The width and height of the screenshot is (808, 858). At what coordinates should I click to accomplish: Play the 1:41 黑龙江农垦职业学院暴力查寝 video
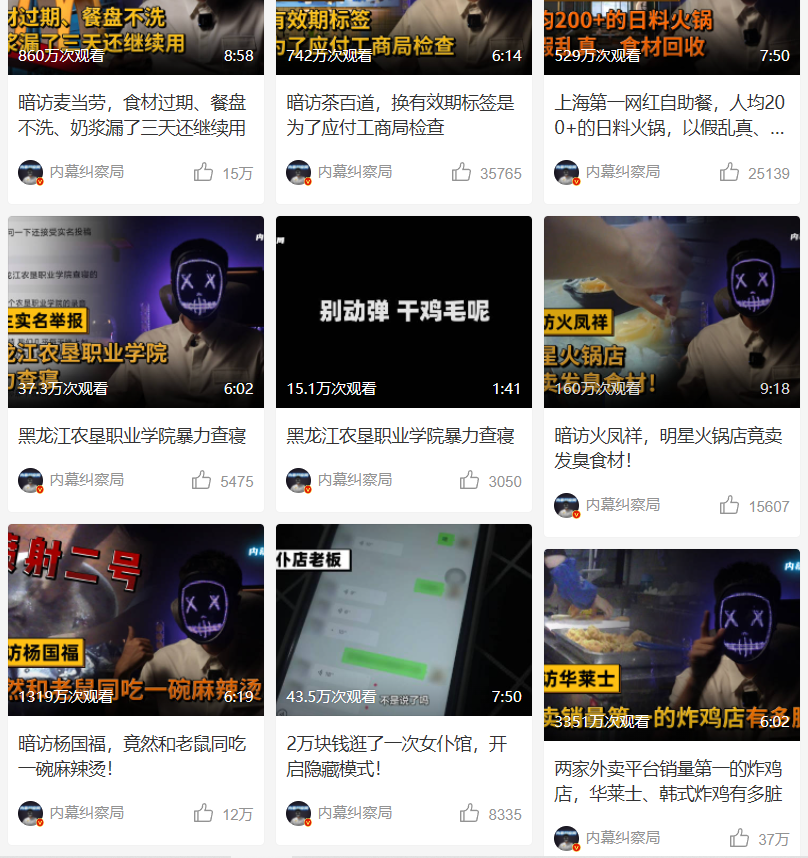coord(403,312)
